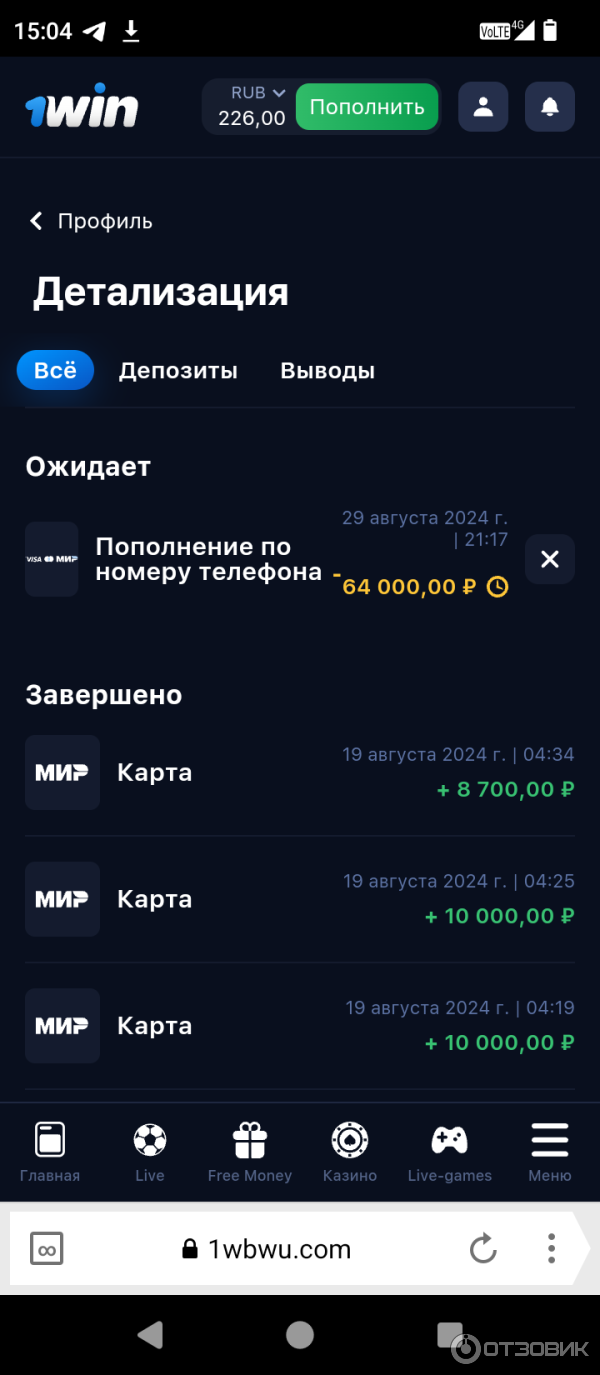Go back to Профиль
This screenshot has height=1375, width=600.
tap(91, 221)
